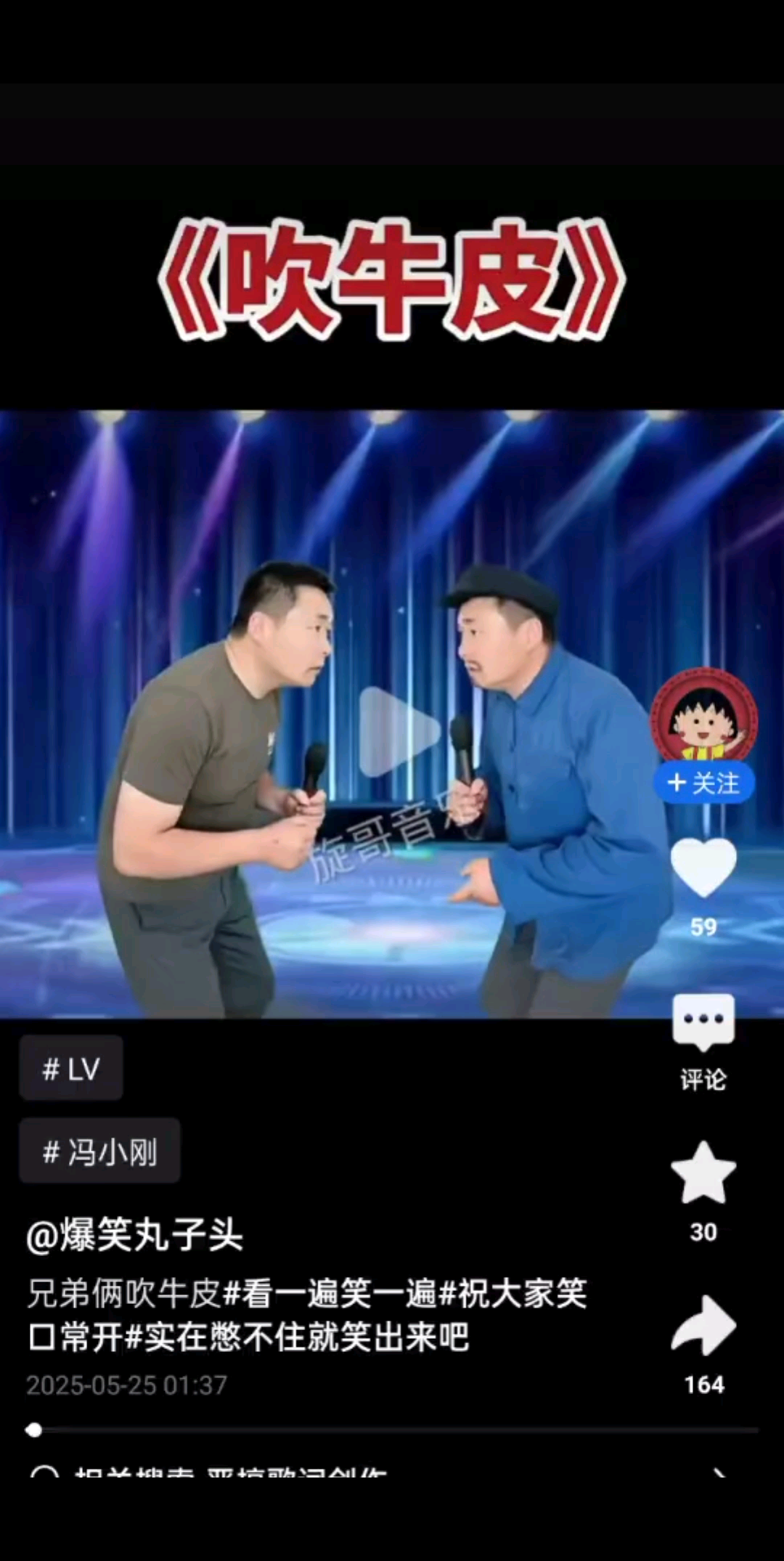Open @爆笑丸子头 username link
This screenshot has height=1561, width=784.
(x=135, y=1234)
